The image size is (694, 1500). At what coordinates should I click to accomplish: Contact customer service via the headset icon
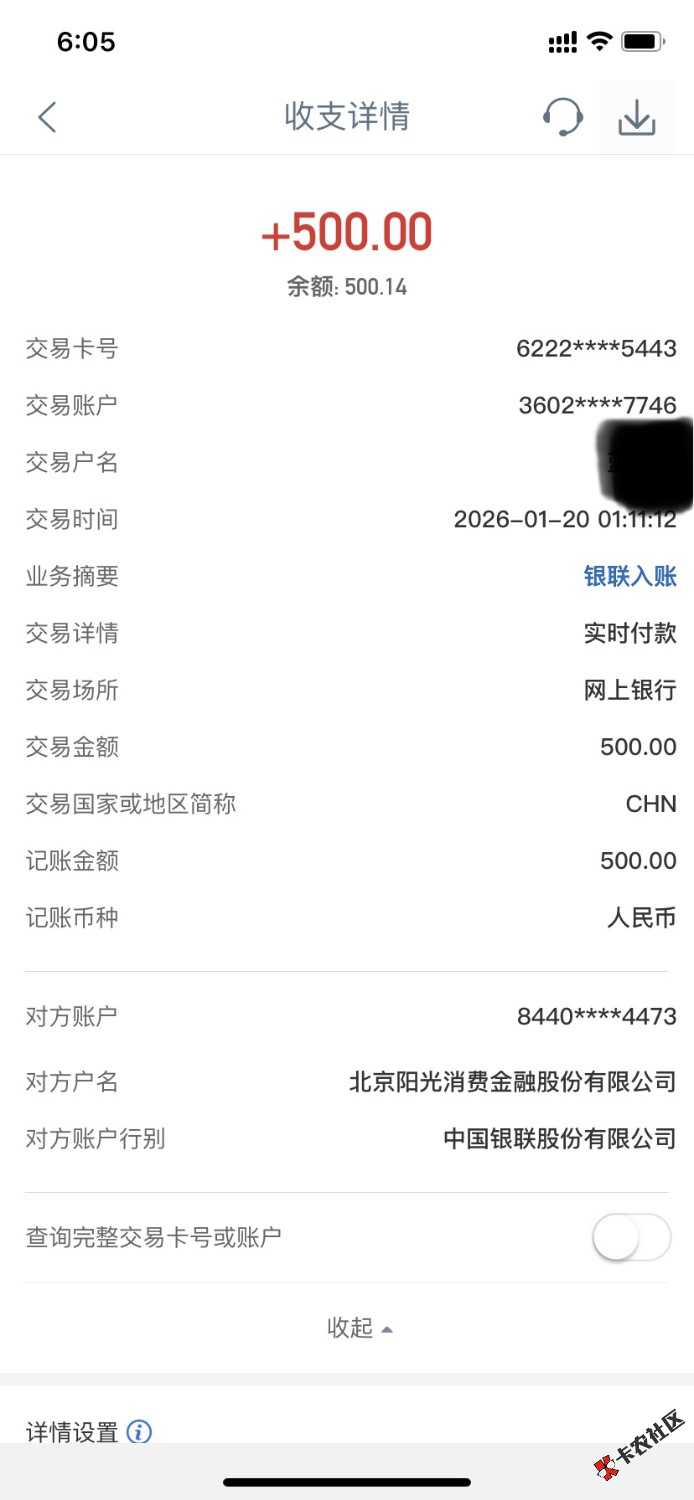click(x=563, y=117)
